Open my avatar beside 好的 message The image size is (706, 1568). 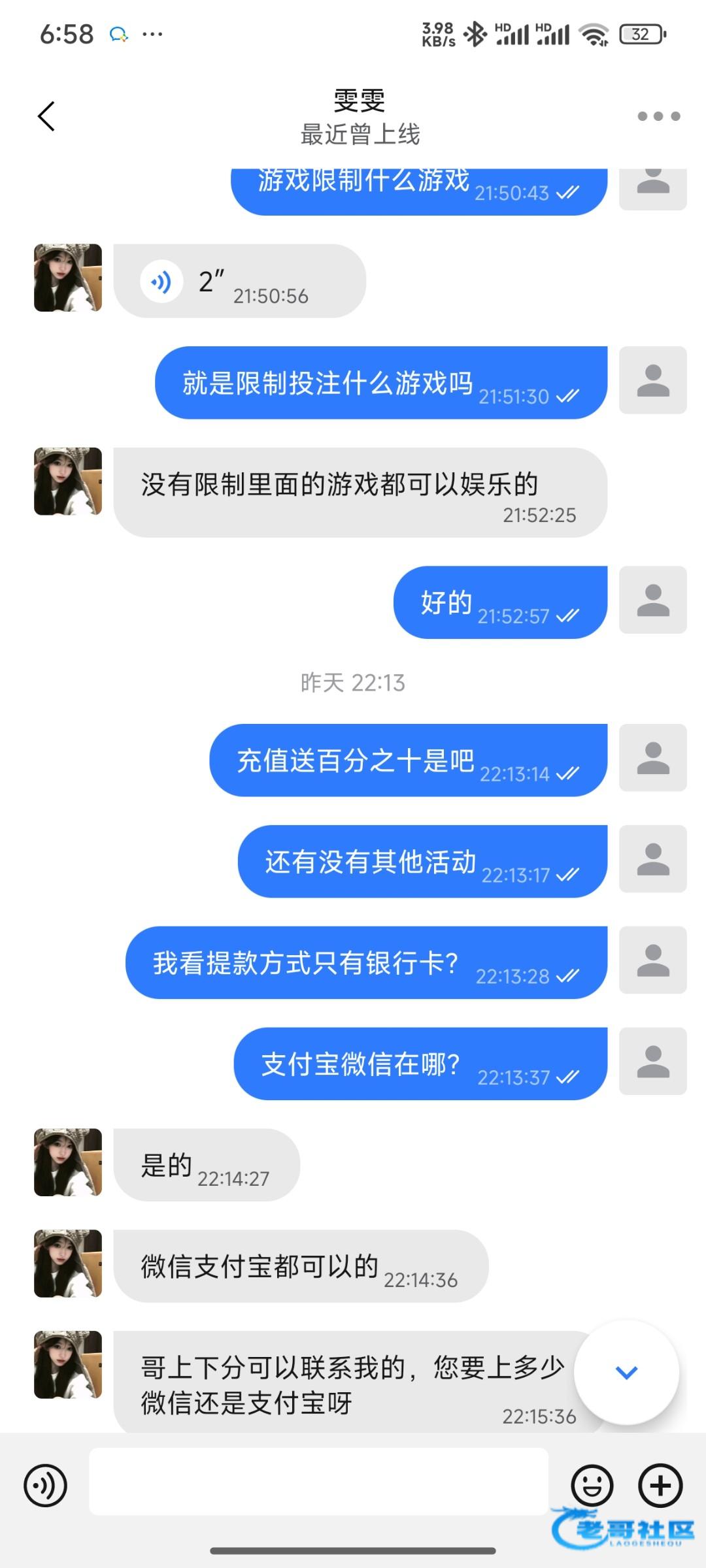coord(652,600)
